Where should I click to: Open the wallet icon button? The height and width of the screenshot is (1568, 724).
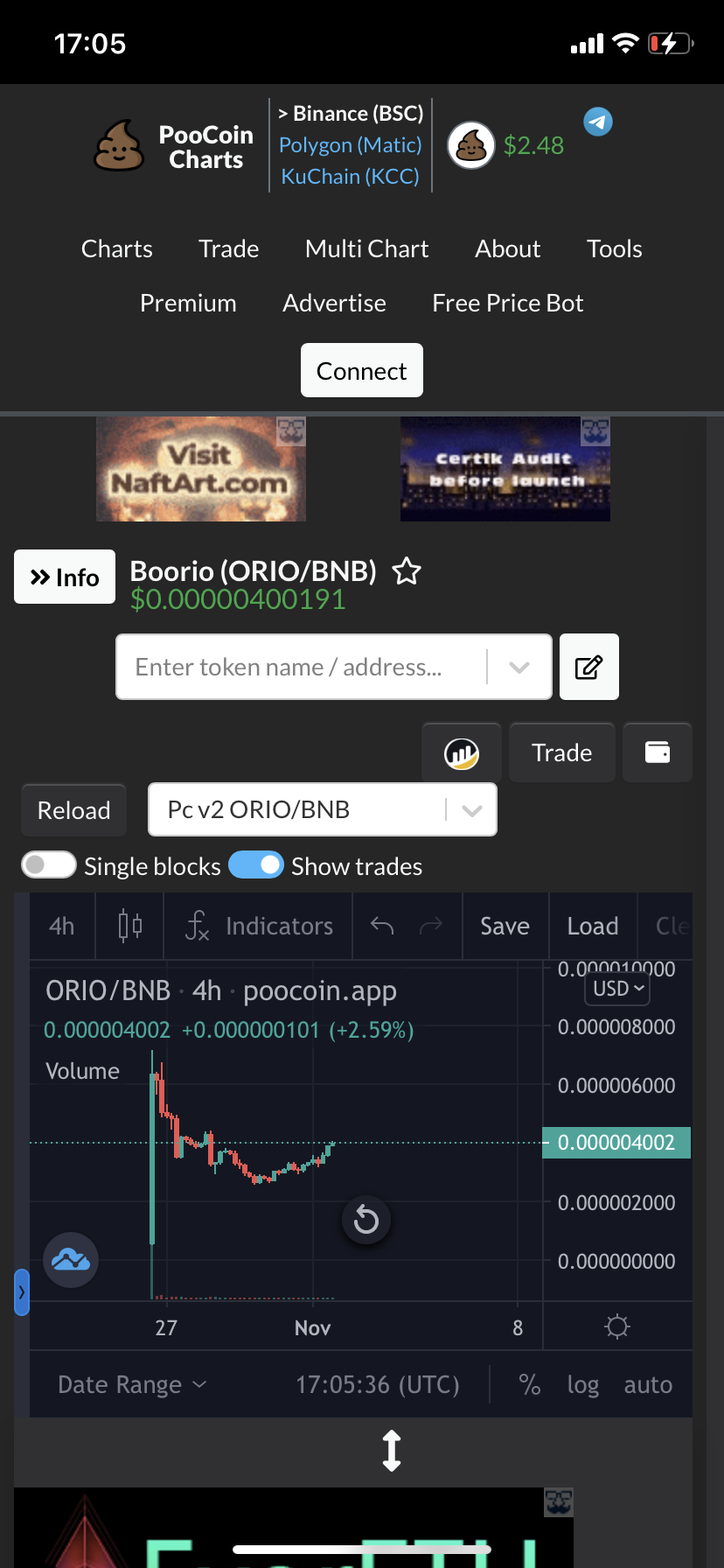657,752
